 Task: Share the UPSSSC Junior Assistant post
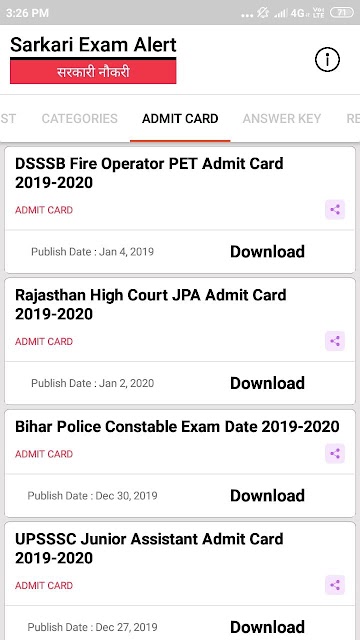pos(335,585)
